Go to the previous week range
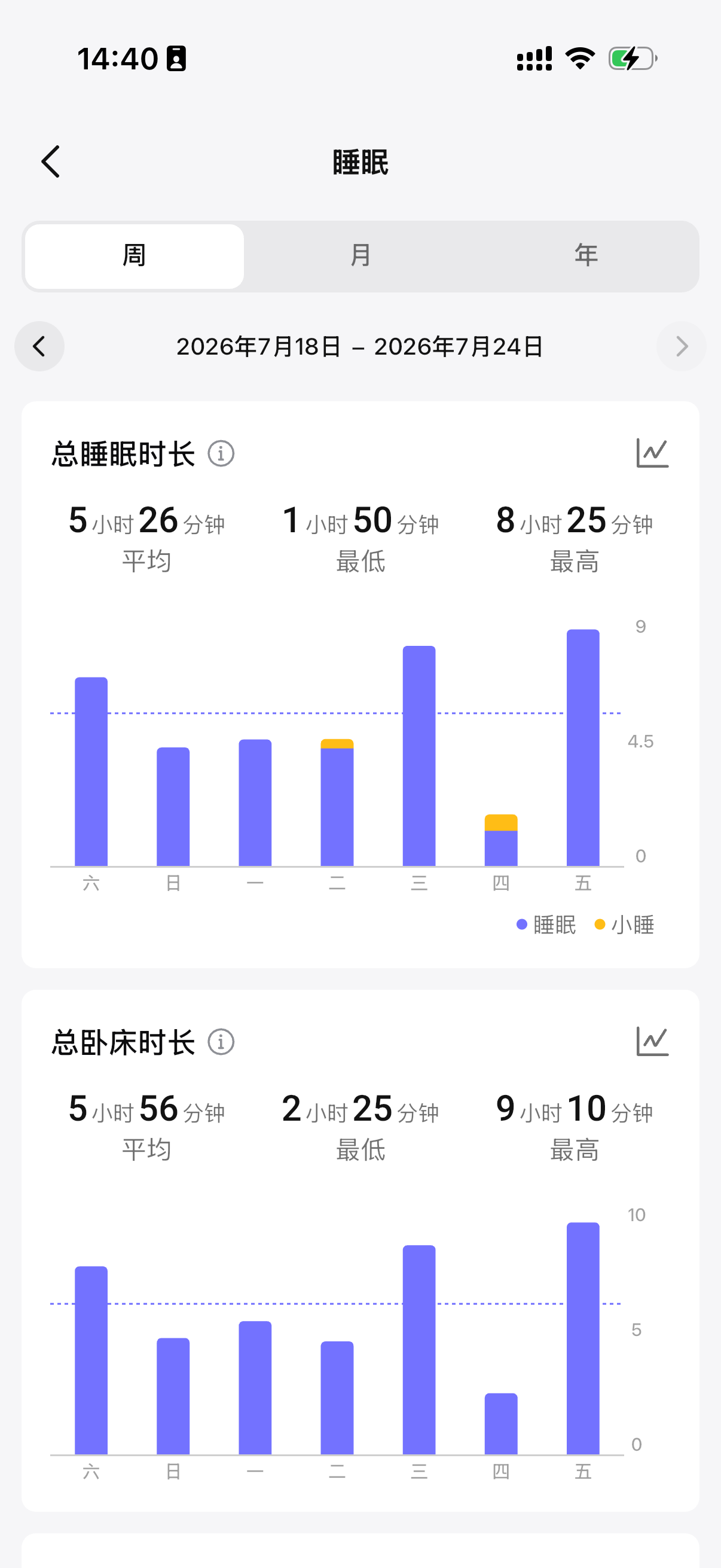Image resolution: width=721 pixels, height=1568 pixels. pos(39,346)
